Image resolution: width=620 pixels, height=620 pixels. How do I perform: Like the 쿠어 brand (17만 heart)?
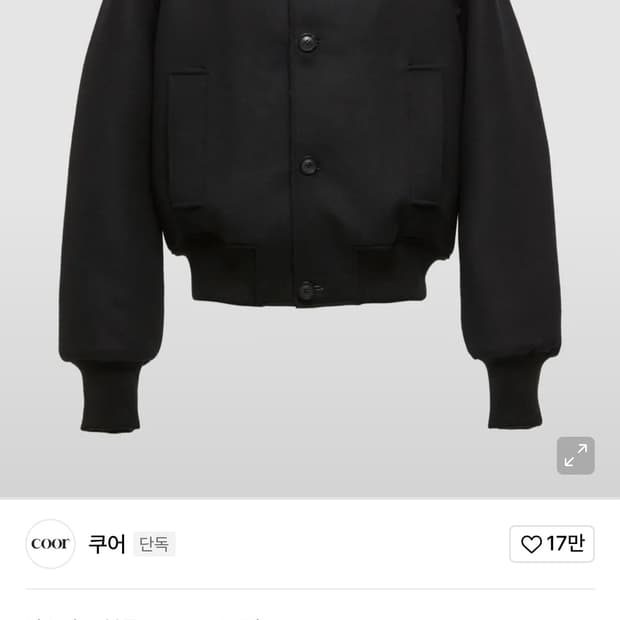(552, 544)
